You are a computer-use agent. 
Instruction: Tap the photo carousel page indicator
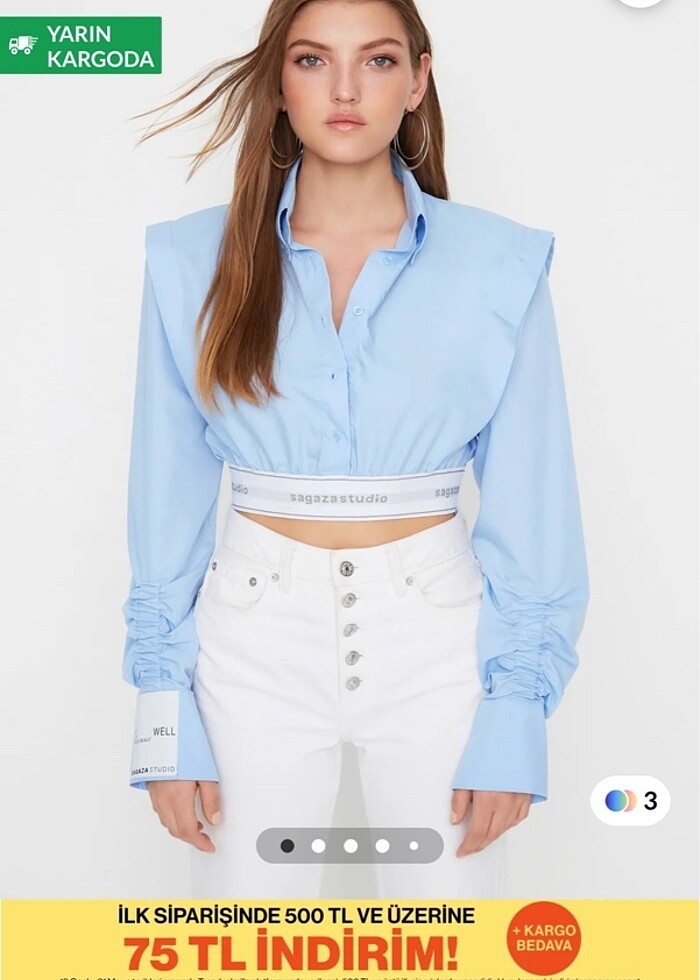click(x=350, y=846)
